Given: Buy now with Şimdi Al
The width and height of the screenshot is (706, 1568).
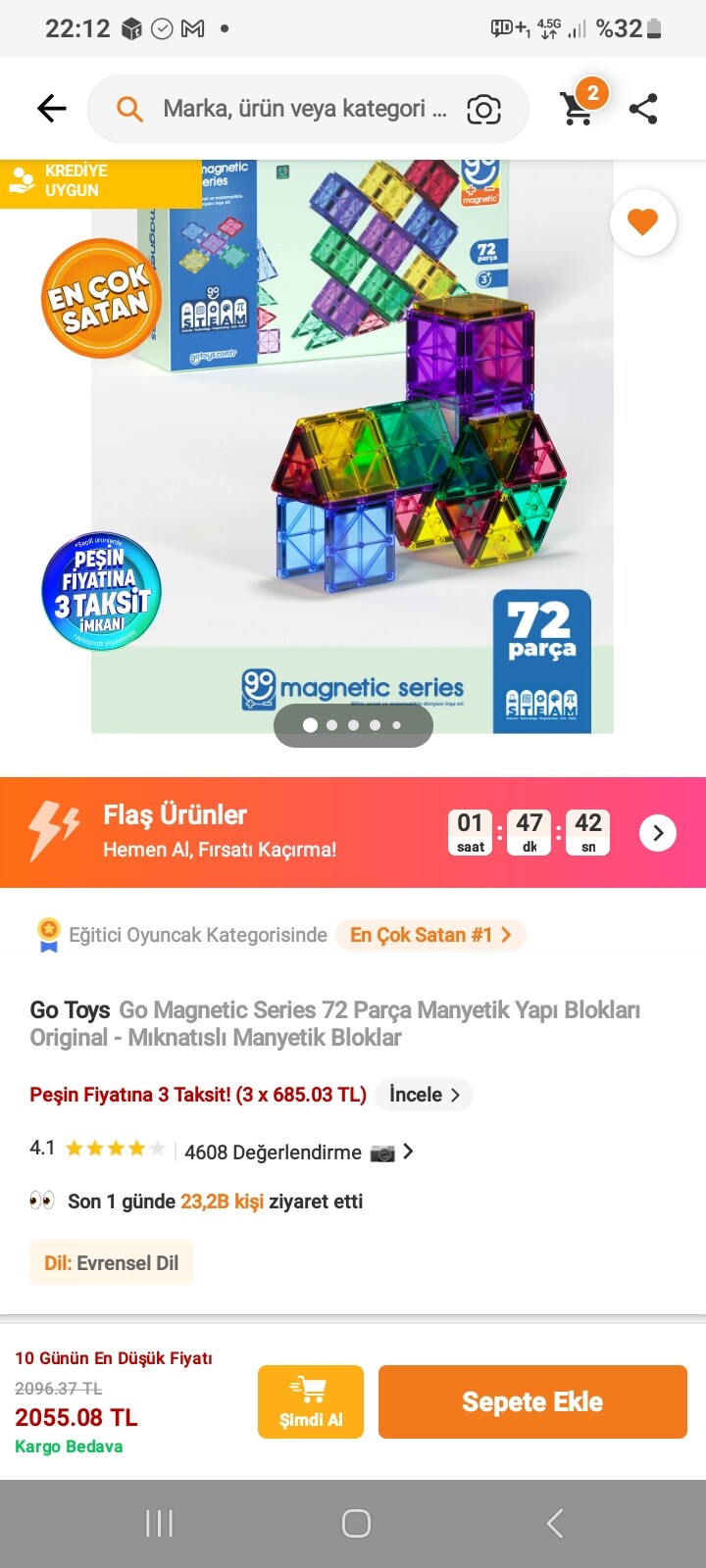Looking at the screenshot, I should click(x=310, y=1402).
